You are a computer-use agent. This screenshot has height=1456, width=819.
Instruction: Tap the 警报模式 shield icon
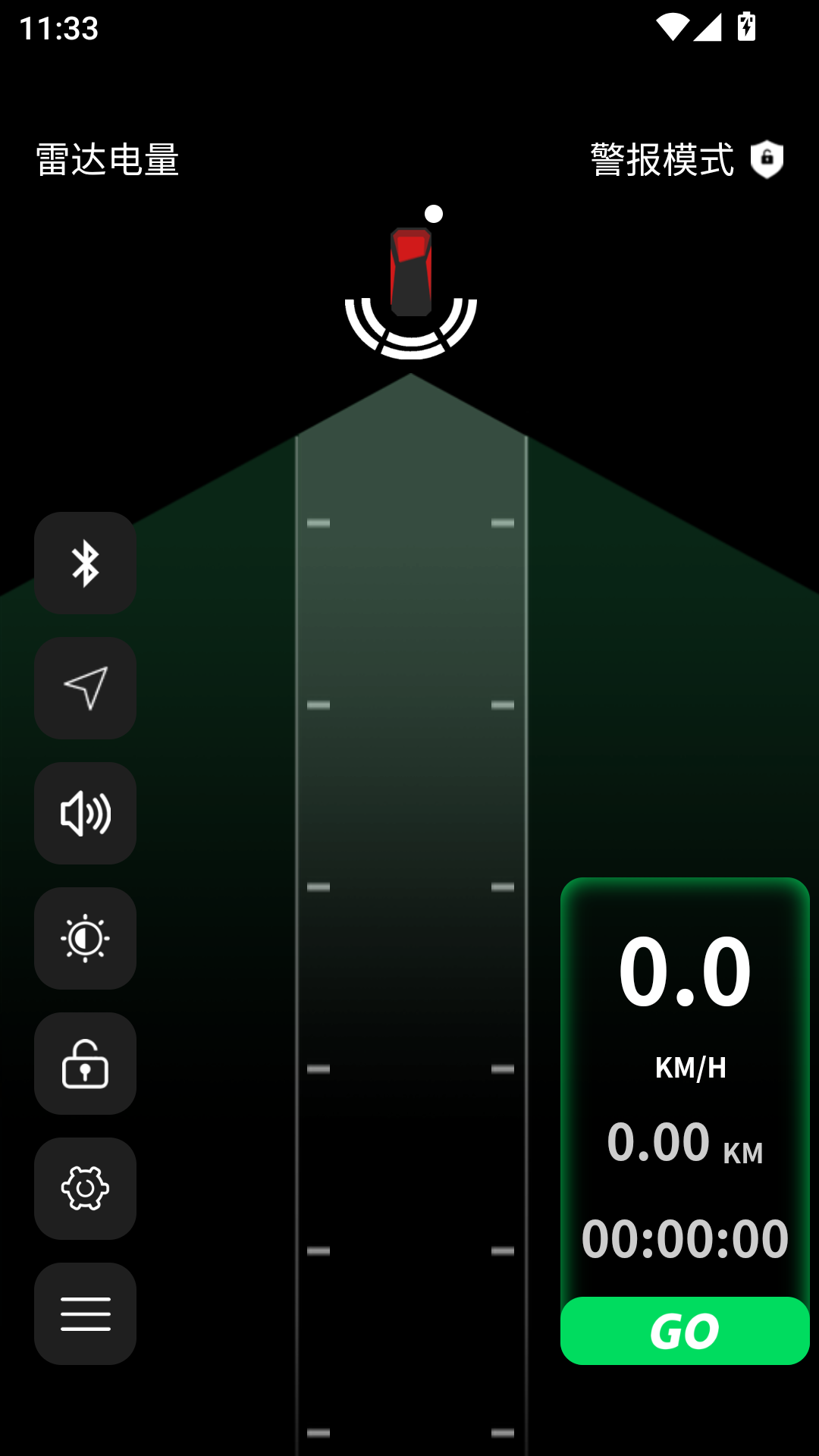[x=767, y=159]
